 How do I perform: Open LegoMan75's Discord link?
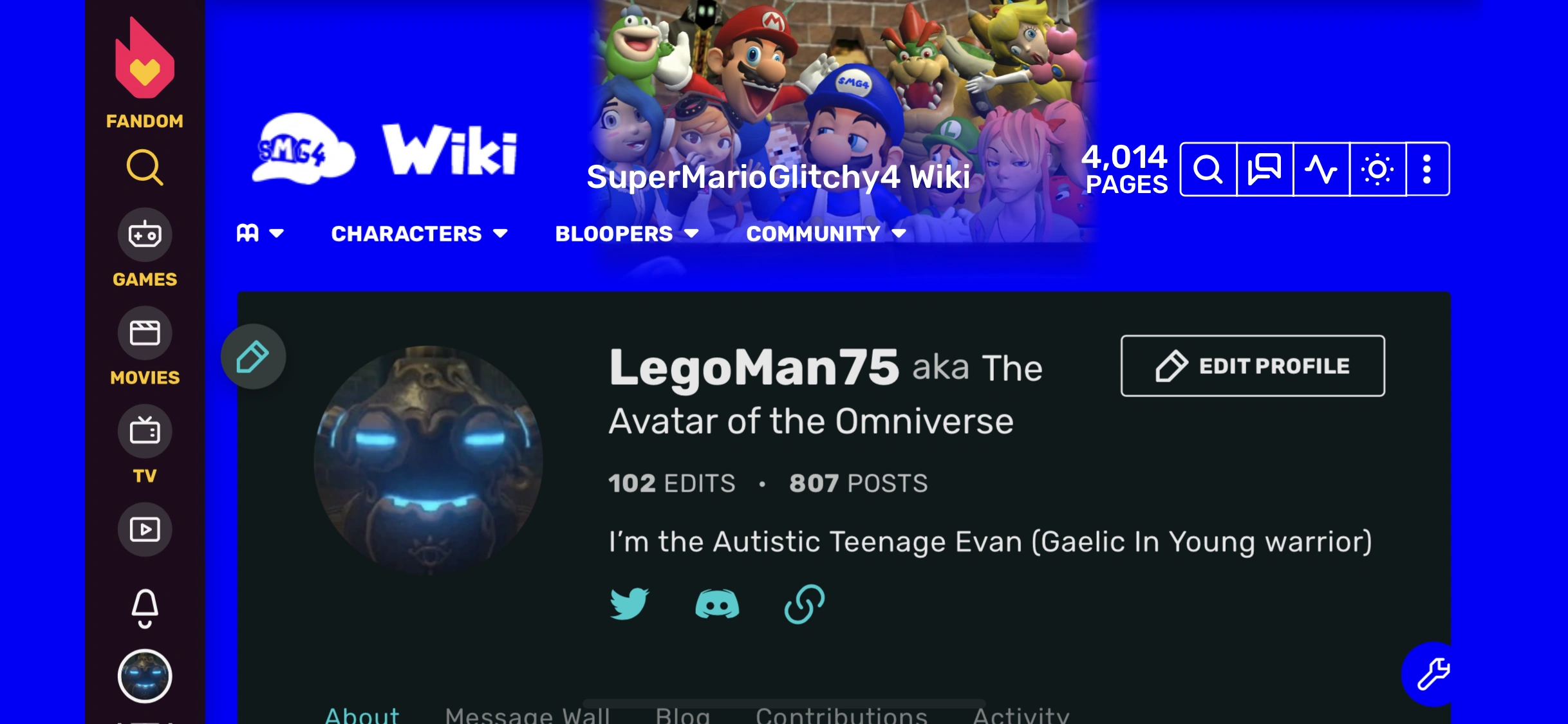[717, 605]
